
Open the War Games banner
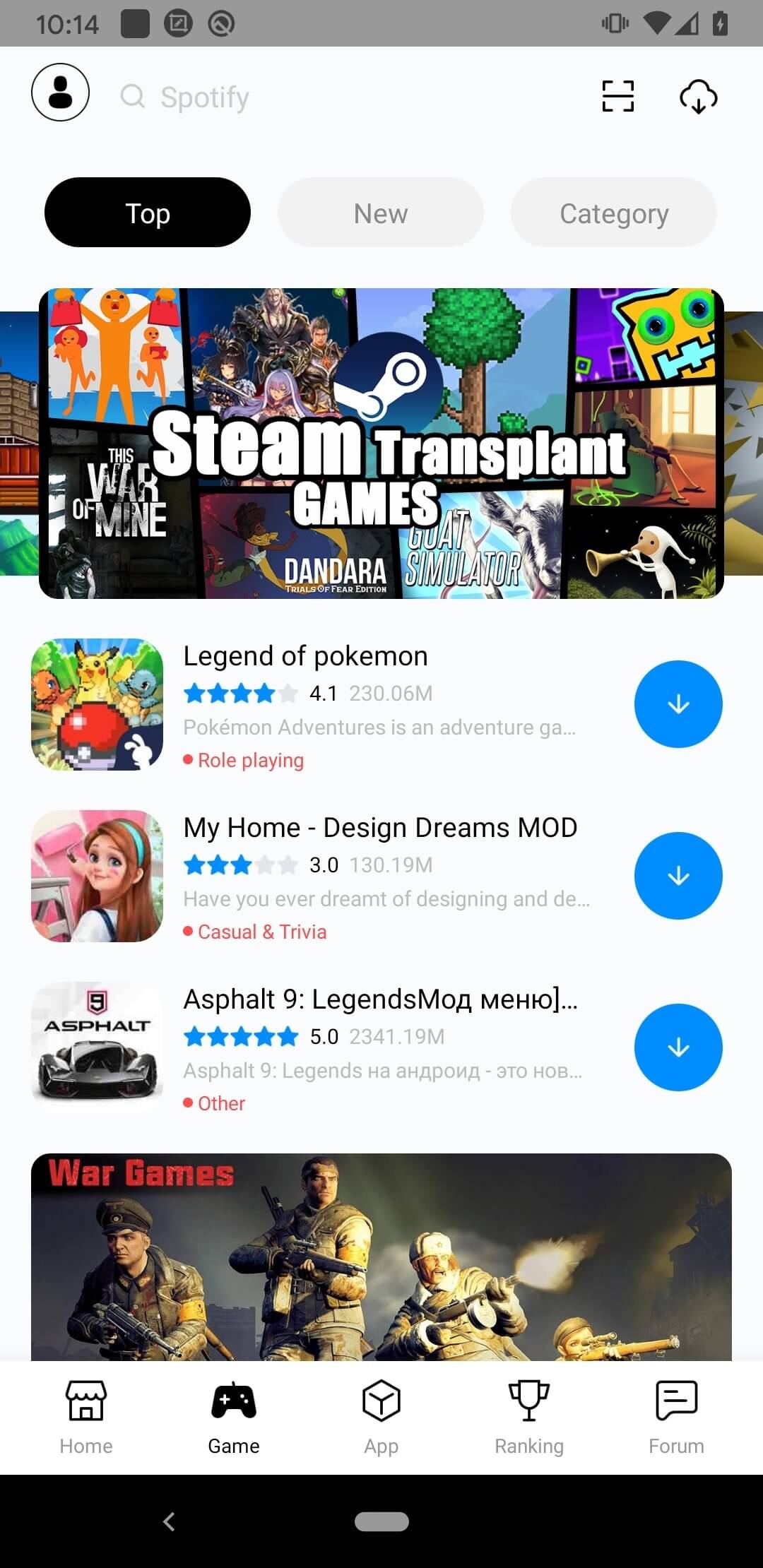coord(381,1257)
